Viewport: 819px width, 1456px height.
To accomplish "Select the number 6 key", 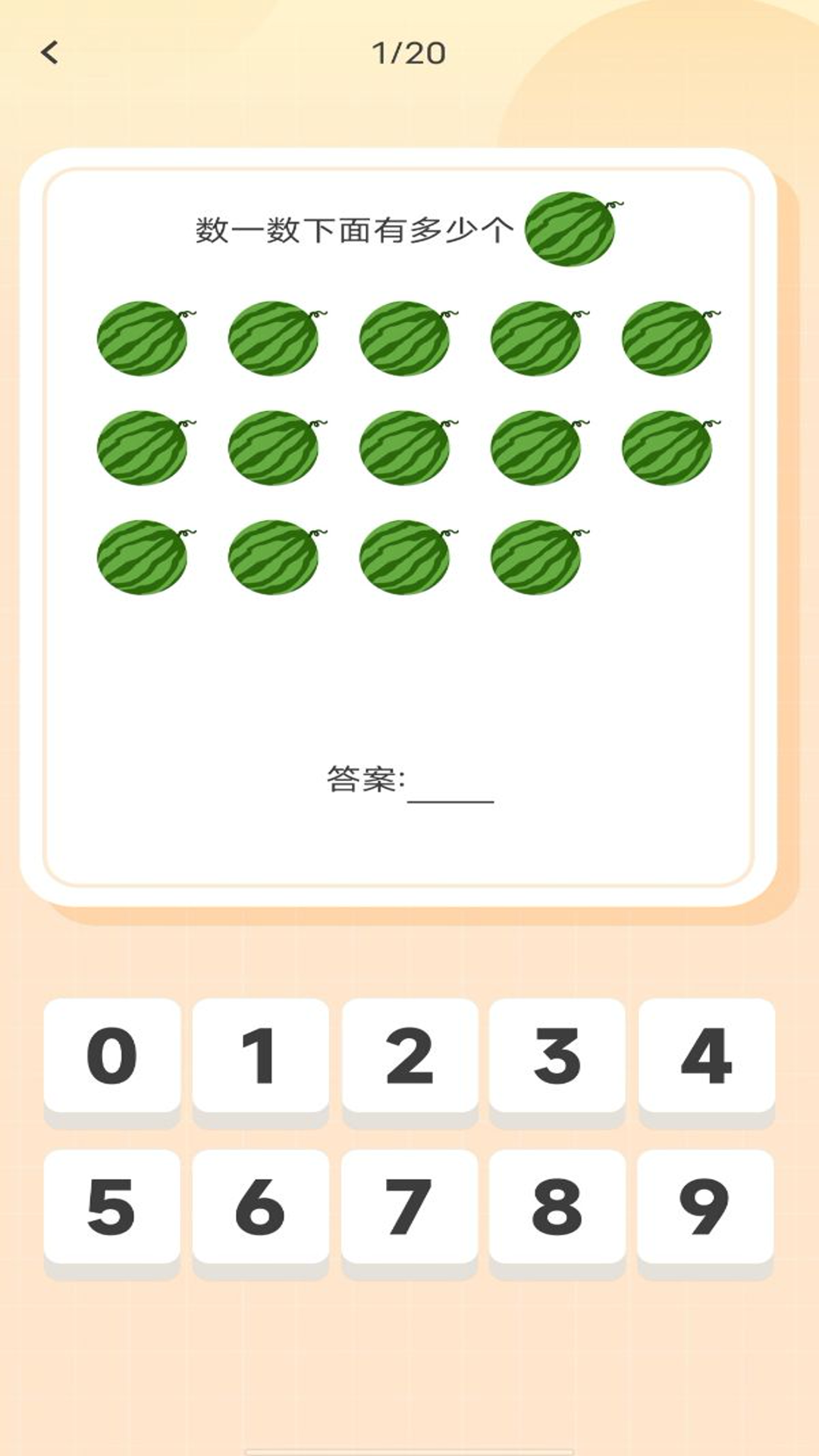I will point(260,1207).
